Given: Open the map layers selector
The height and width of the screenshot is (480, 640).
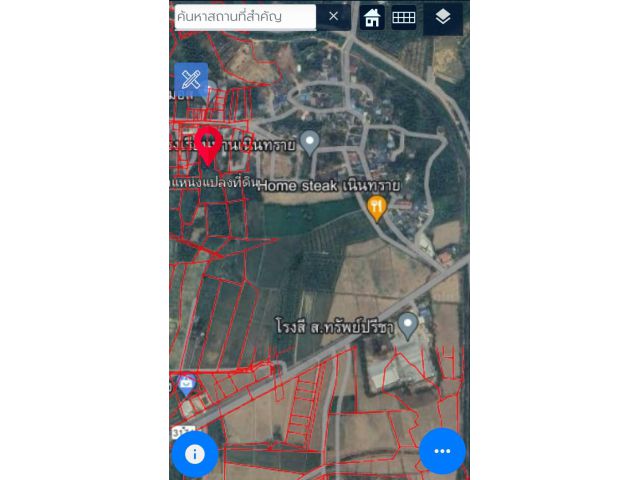Looking at the screenshot, I should point(443,17).
